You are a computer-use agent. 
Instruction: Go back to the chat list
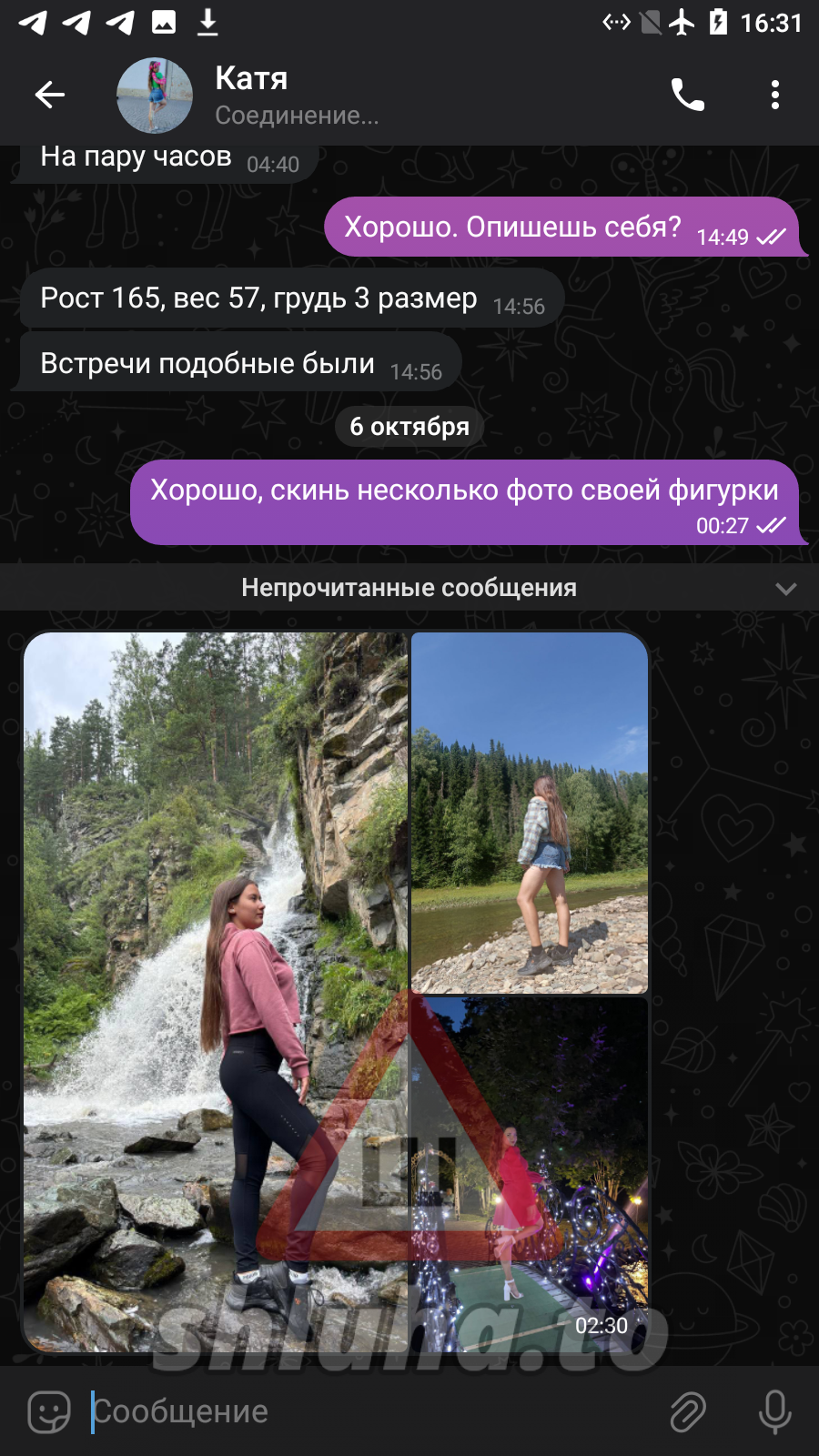click(x=50, y=95)
